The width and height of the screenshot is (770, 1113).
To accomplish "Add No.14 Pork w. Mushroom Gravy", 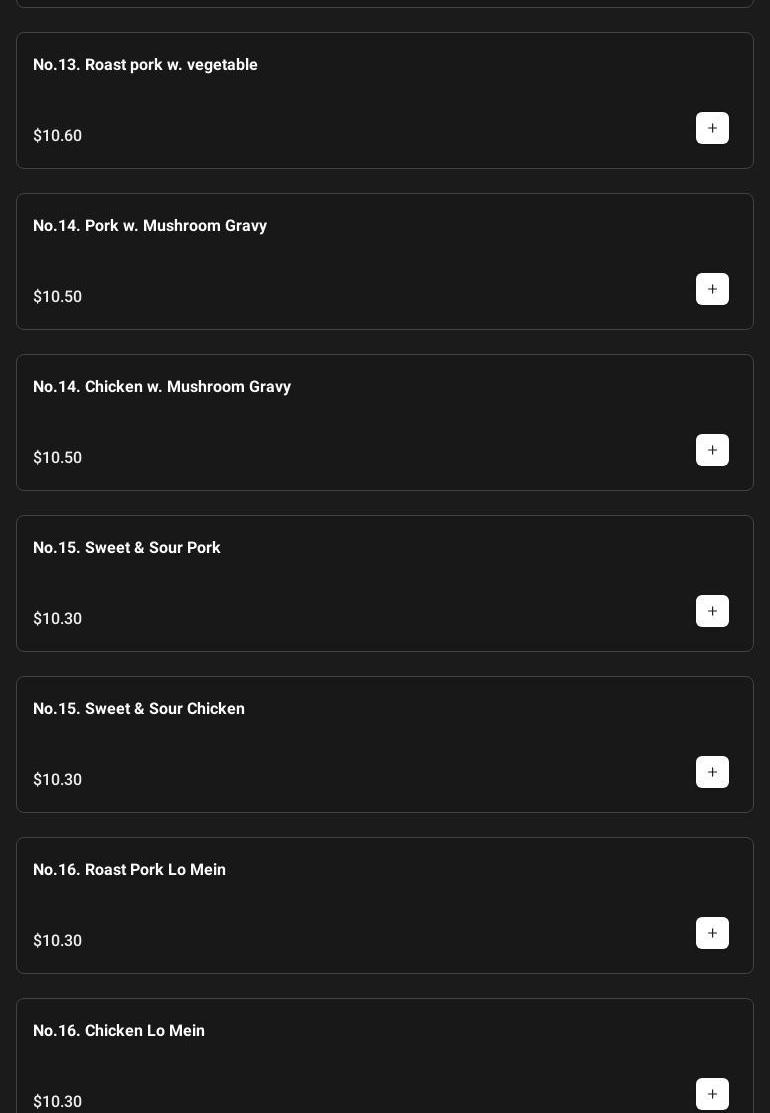I will (x=712, y=289).
